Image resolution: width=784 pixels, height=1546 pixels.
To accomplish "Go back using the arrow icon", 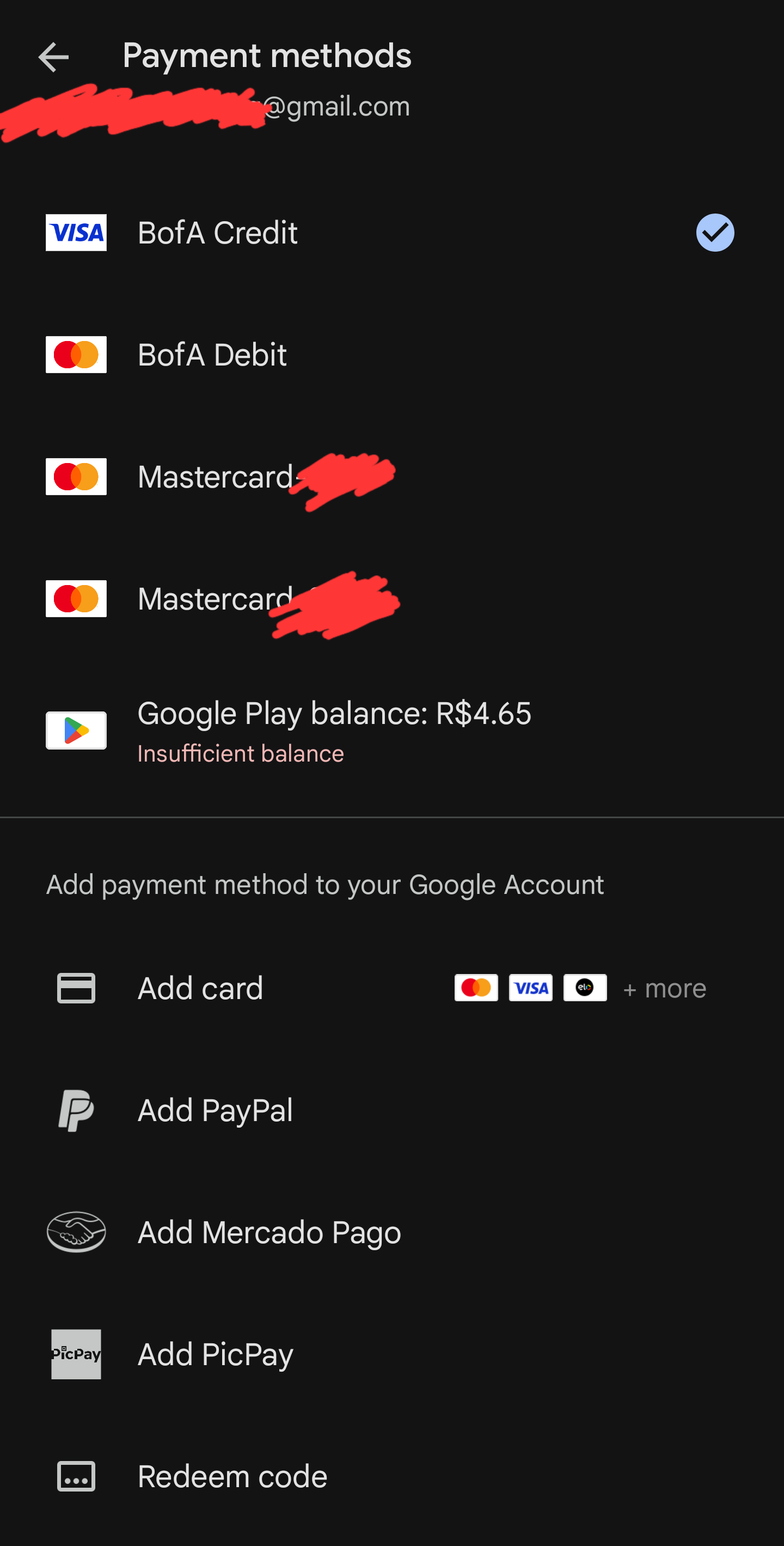I will [x=53, y=57].
